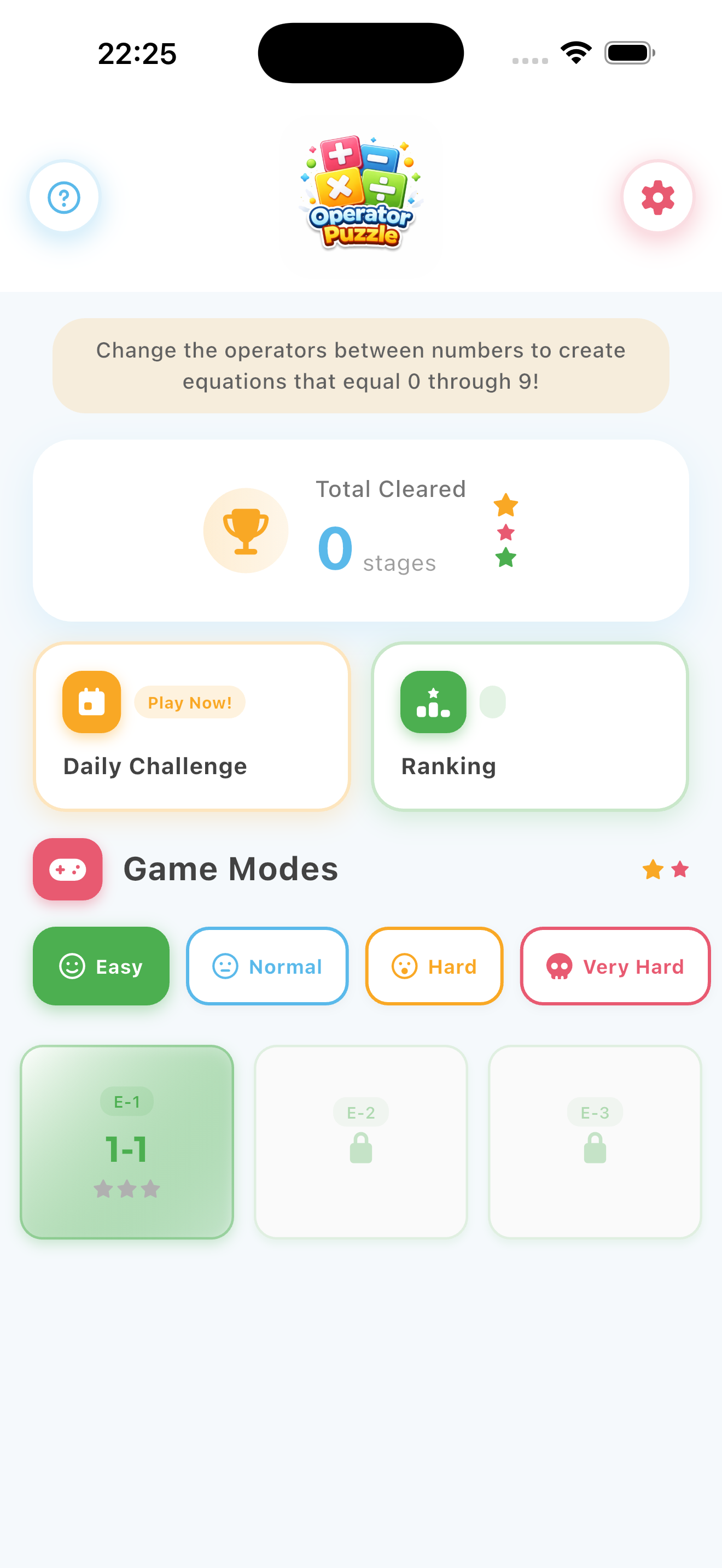Click the trophy icon in Total Cleared

point(246,530)
